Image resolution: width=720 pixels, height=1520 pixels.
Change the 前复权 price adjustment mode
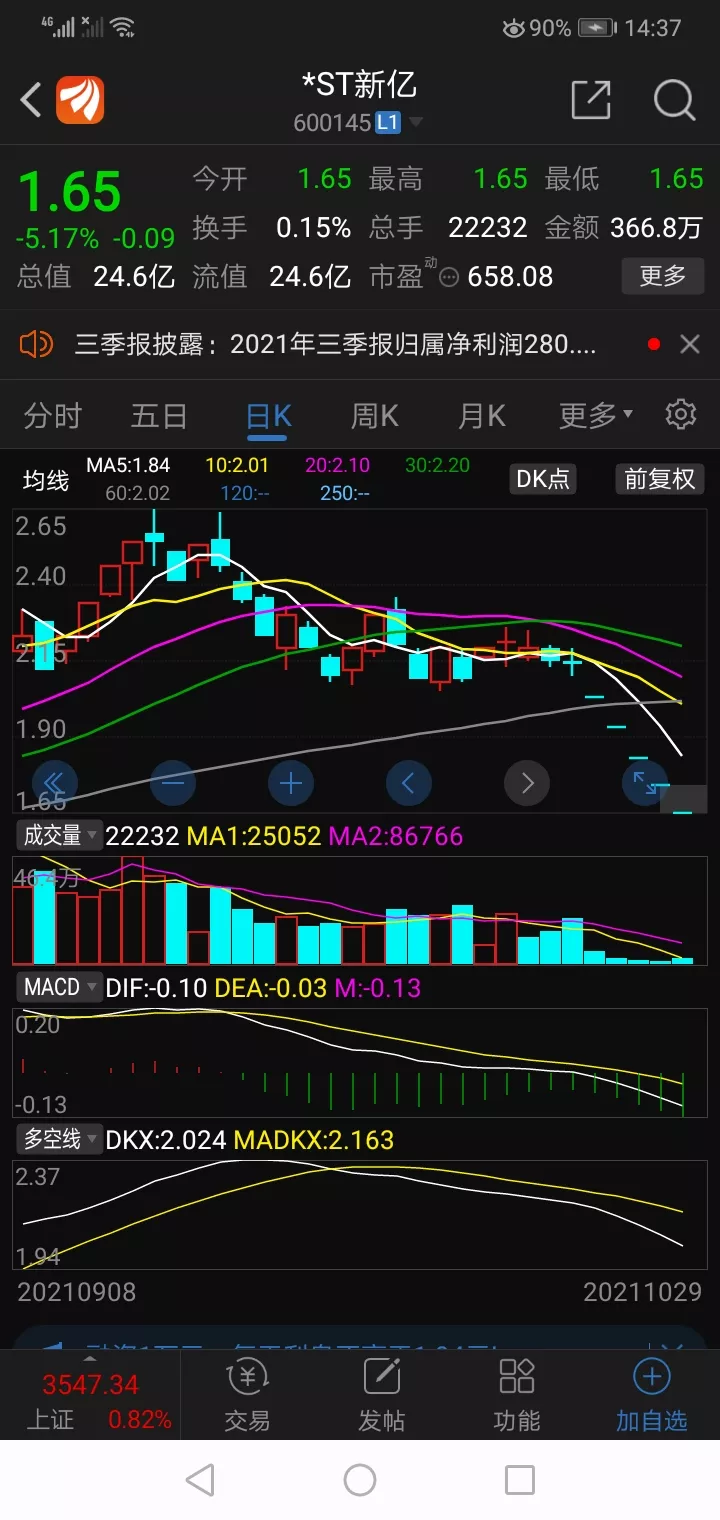point(659,479)
